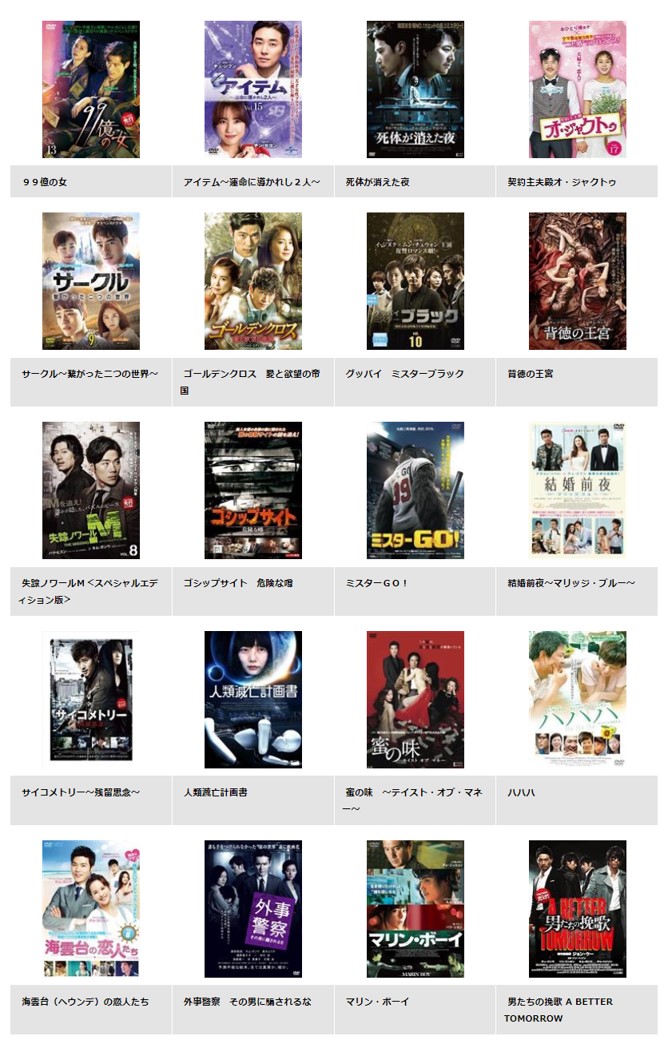Viewport: 664px width, 1040px height.
Task: Open 結婚前夜~マリッジ・ブルー~ tile
Action: (x=577, y=490)
